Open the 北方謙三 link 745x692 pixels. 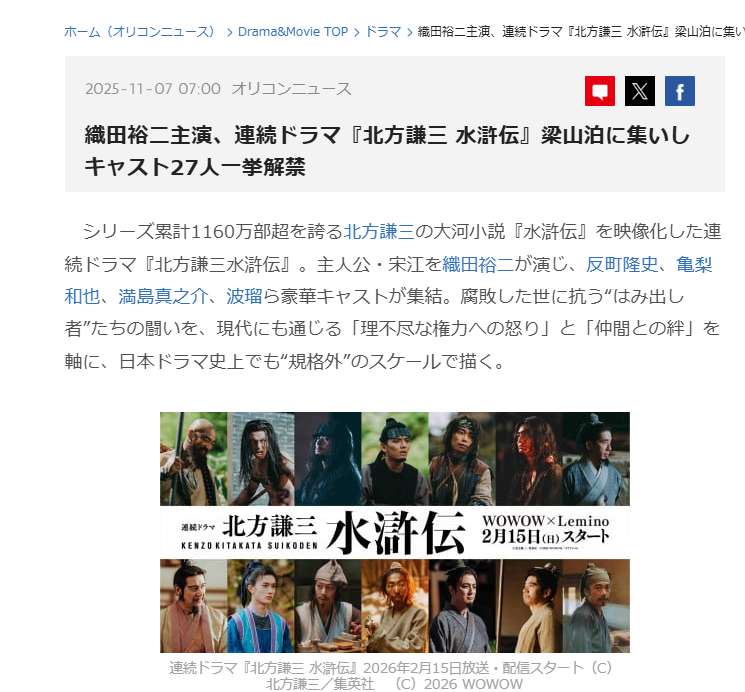[x=379, y=232]
